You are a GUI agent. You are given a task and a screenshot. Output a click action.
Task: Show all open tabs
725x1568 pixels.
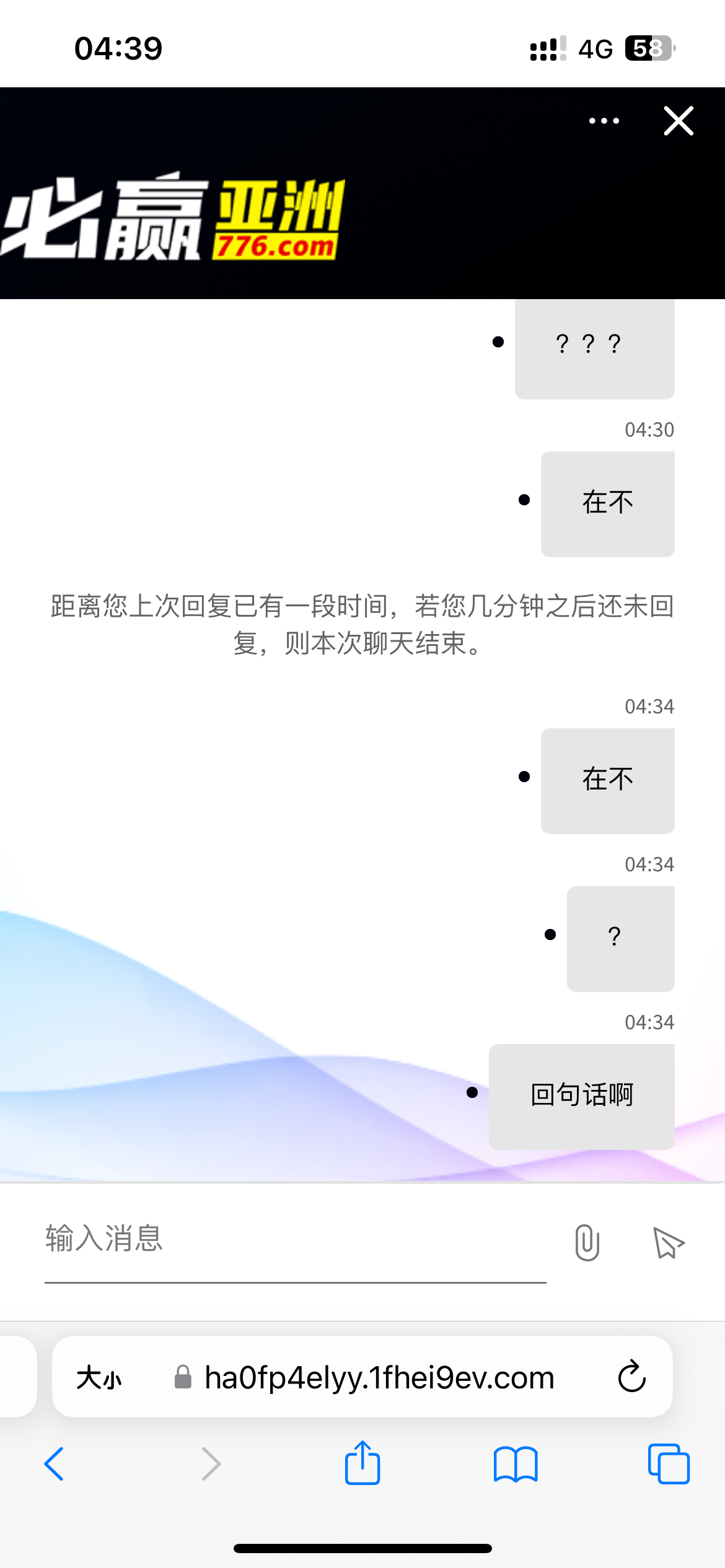(668, 1464)
